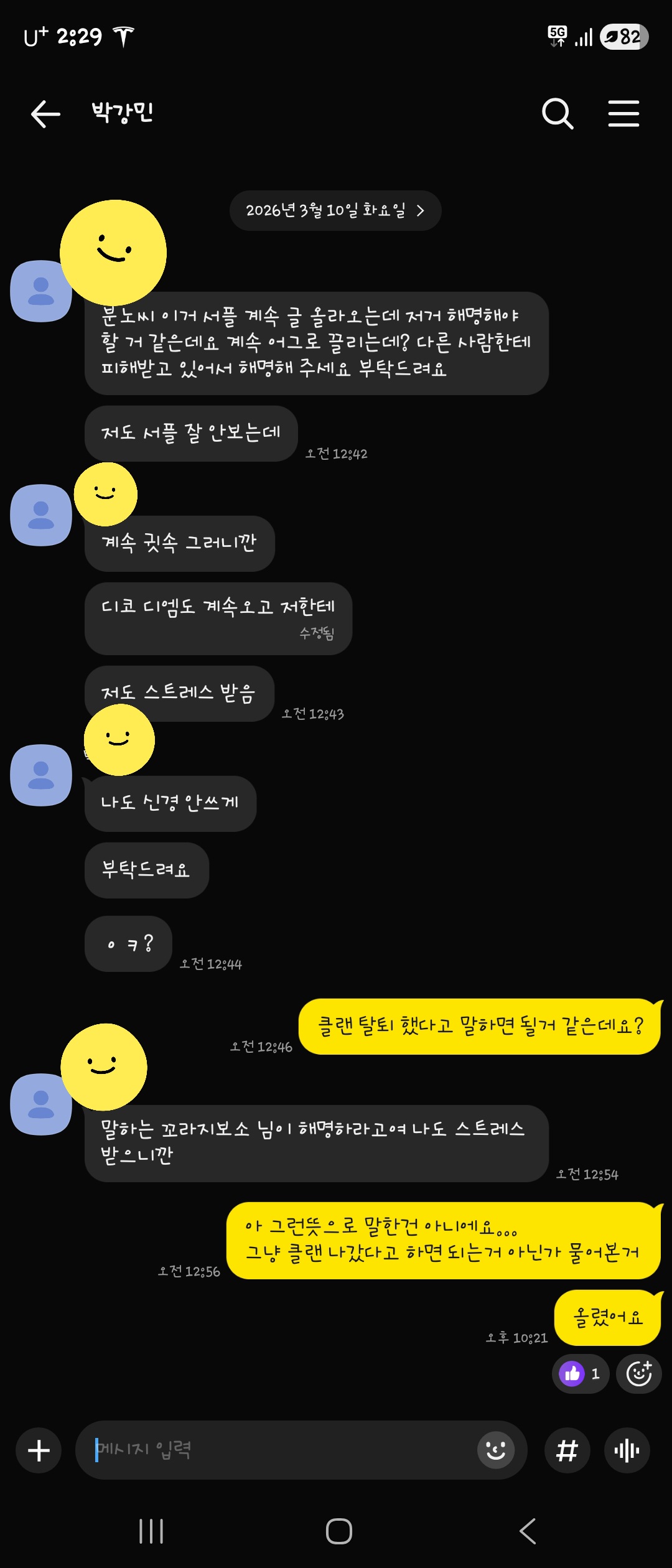Tap the hashtag search button

pyautogui.click(x=567, y=1450)
